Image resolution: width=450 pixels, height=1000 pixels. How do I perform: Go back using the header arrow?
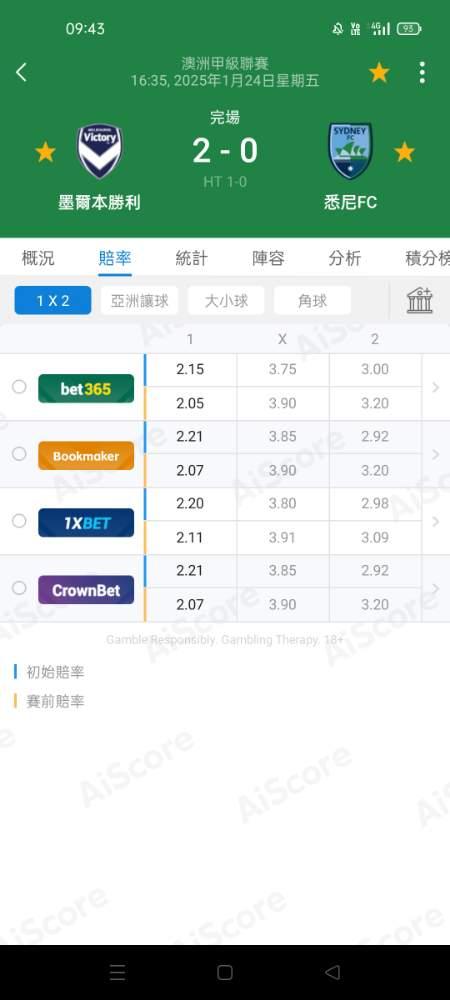coord(21,72)
